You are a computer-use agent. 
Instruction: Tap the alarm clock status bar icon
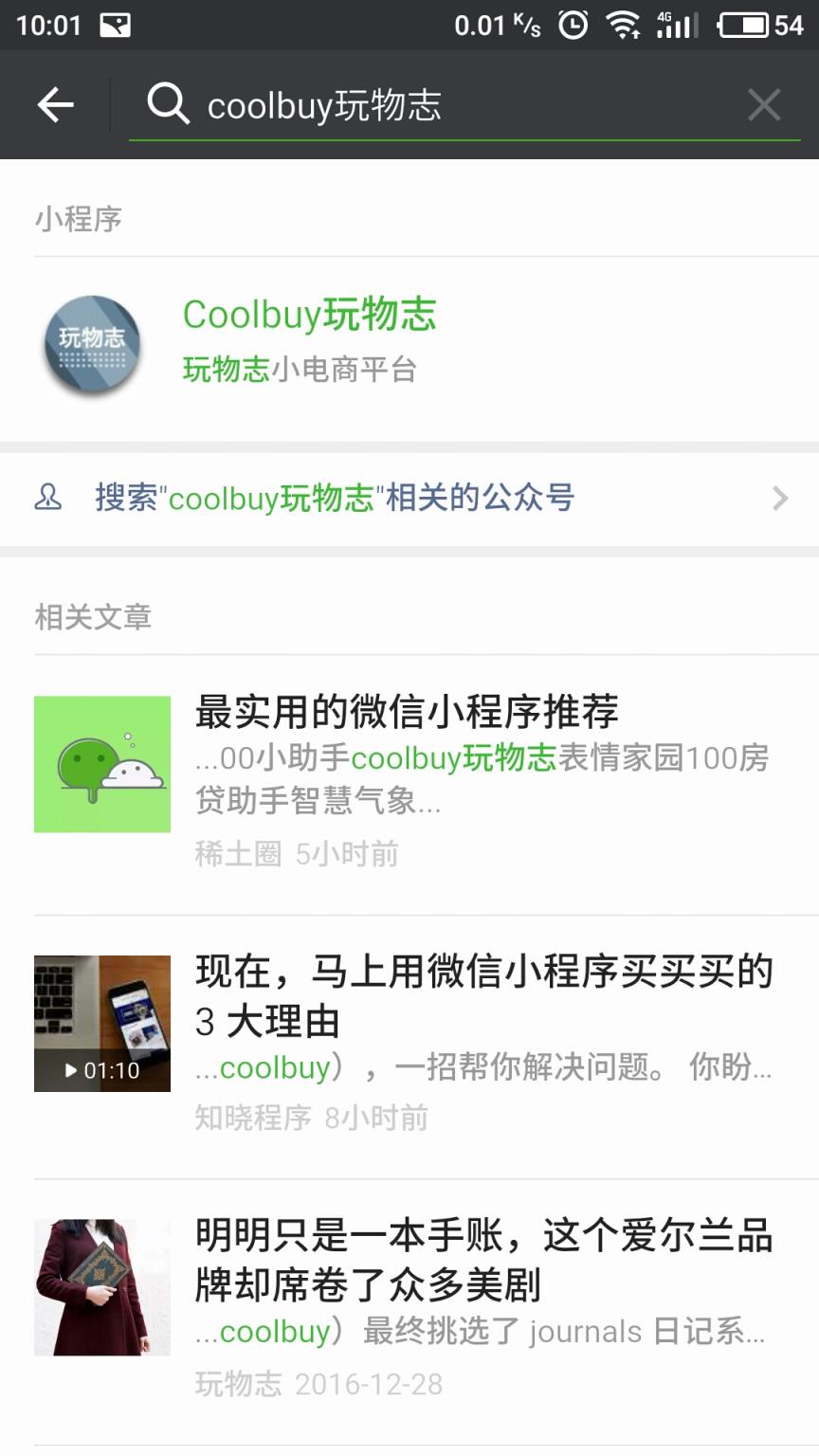tap(572, 25)
